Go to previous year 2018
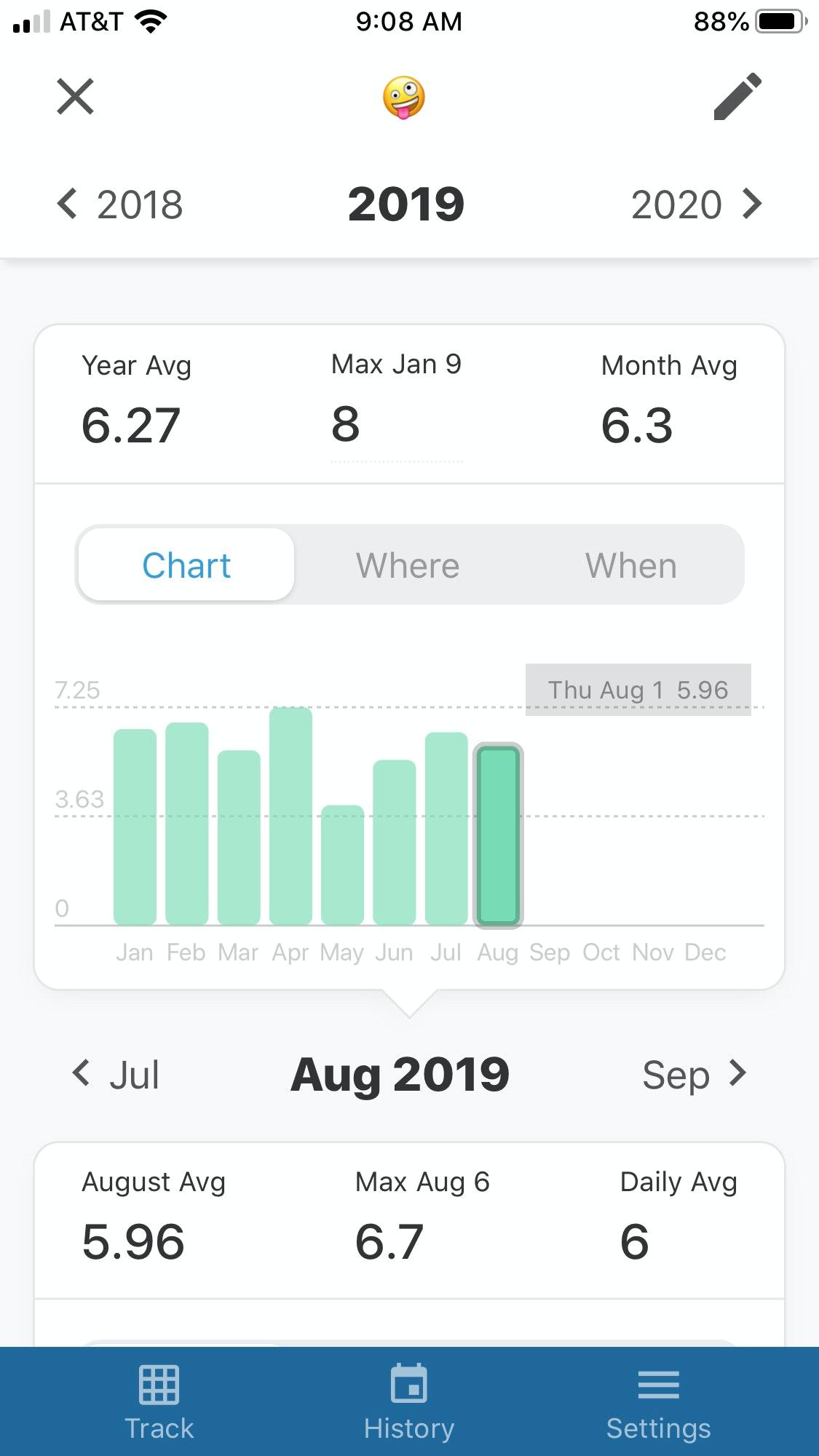Viewport: 819px width, 1456px height. [x=120, y=204]
